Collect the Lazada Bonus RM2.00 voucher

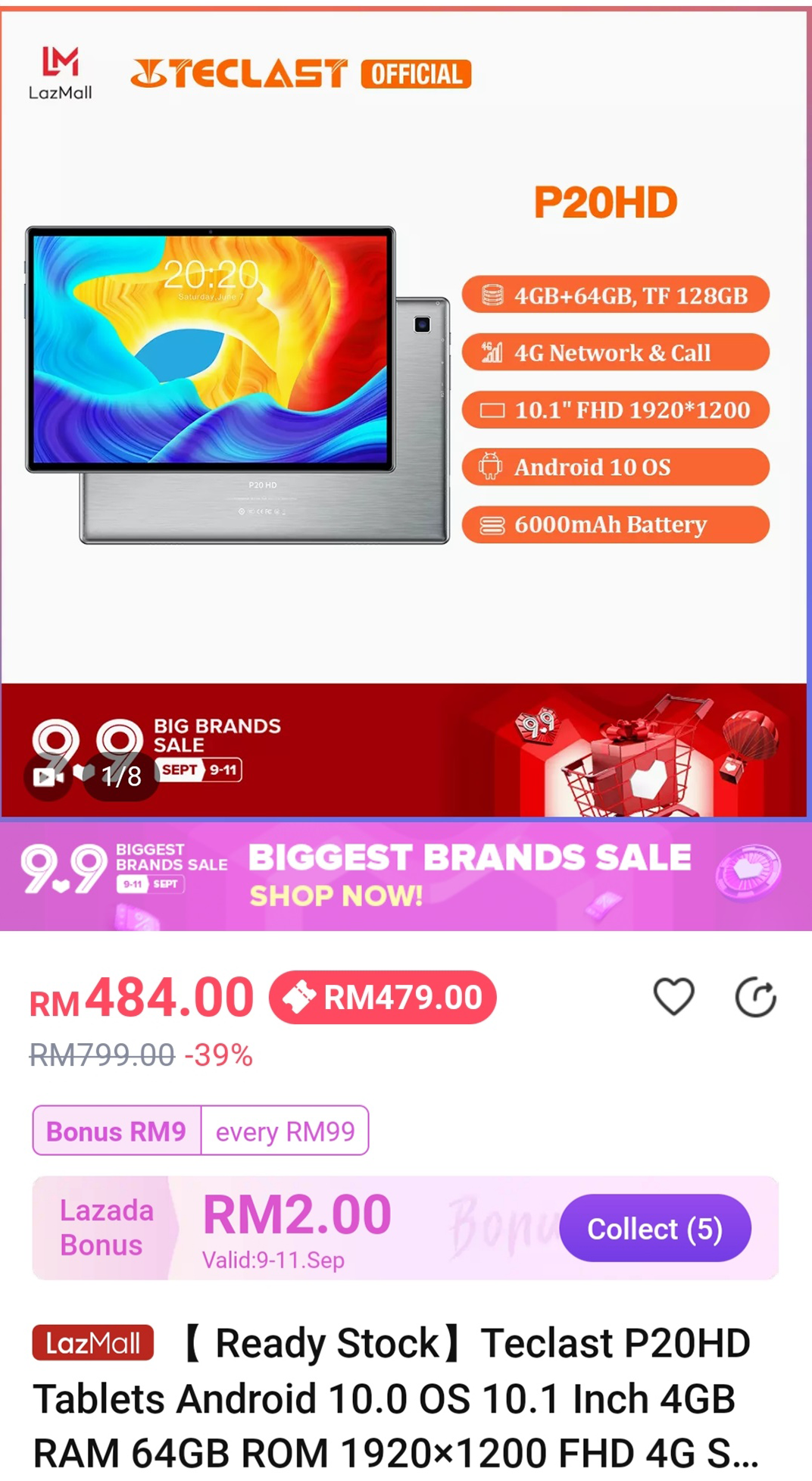(x=654, y=1228)
